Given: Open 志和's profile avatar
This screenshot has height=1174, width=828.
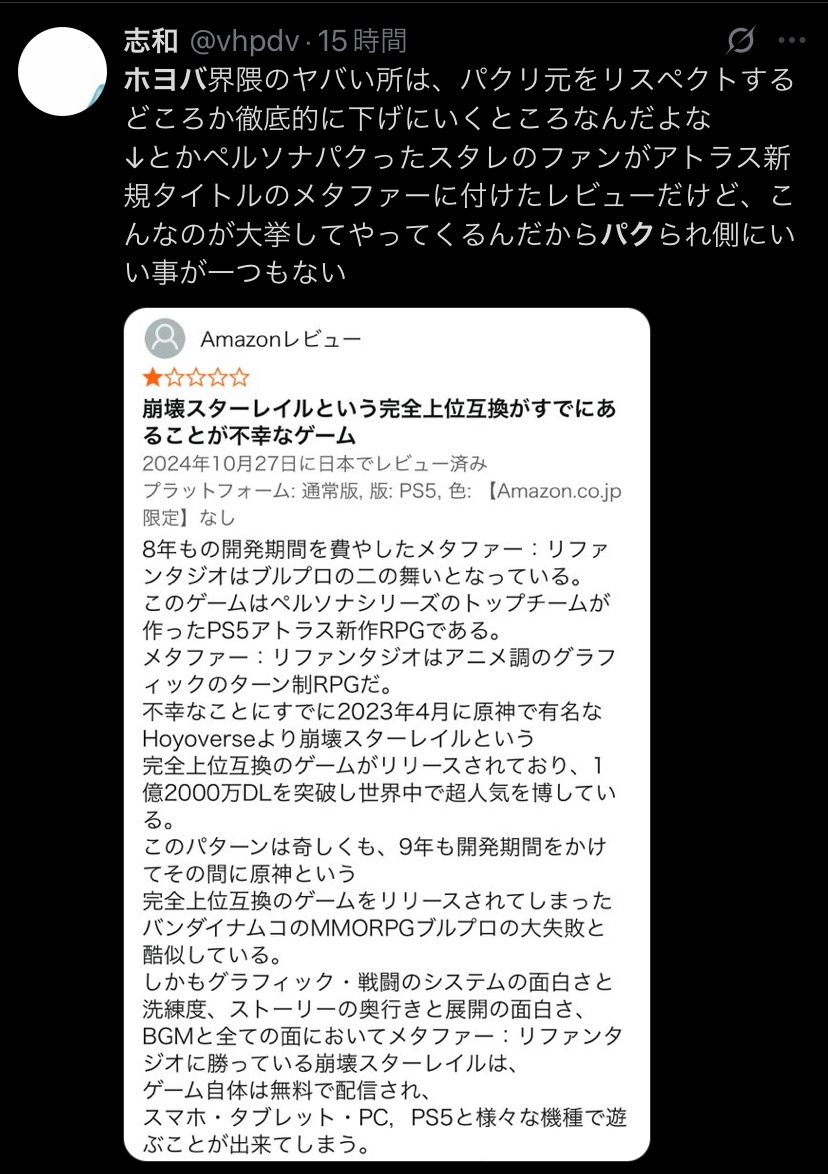Looking at the screenshot, I should point(62,72).
